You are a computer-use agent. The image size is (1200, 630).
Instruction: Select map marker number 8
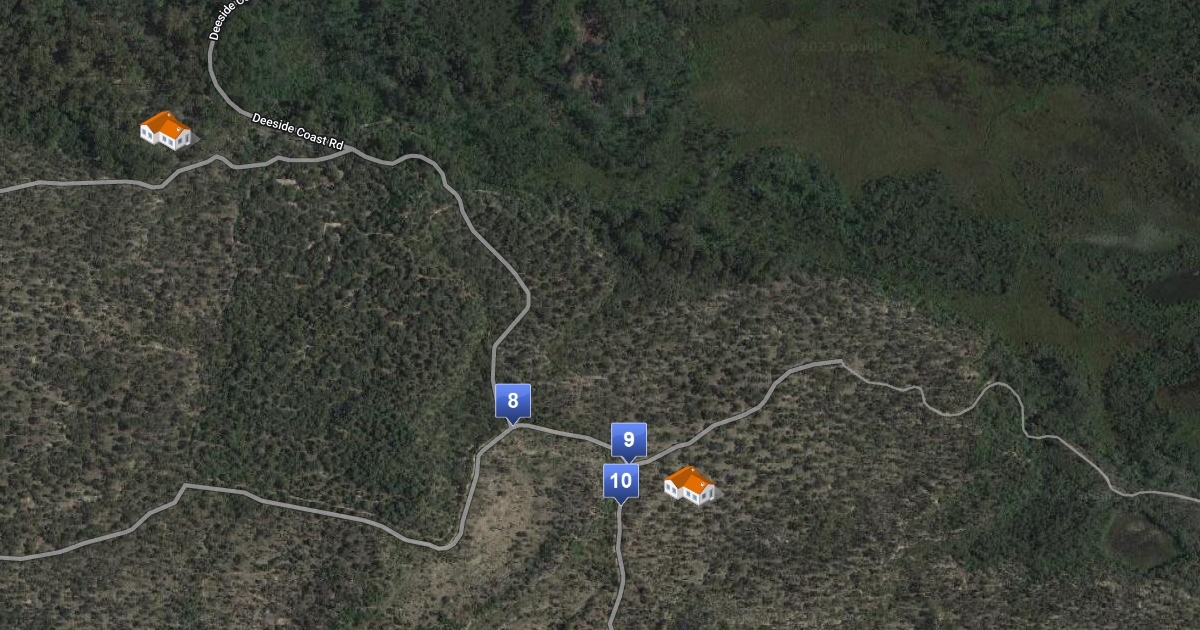pyautogui.click(x=513, y=402)
